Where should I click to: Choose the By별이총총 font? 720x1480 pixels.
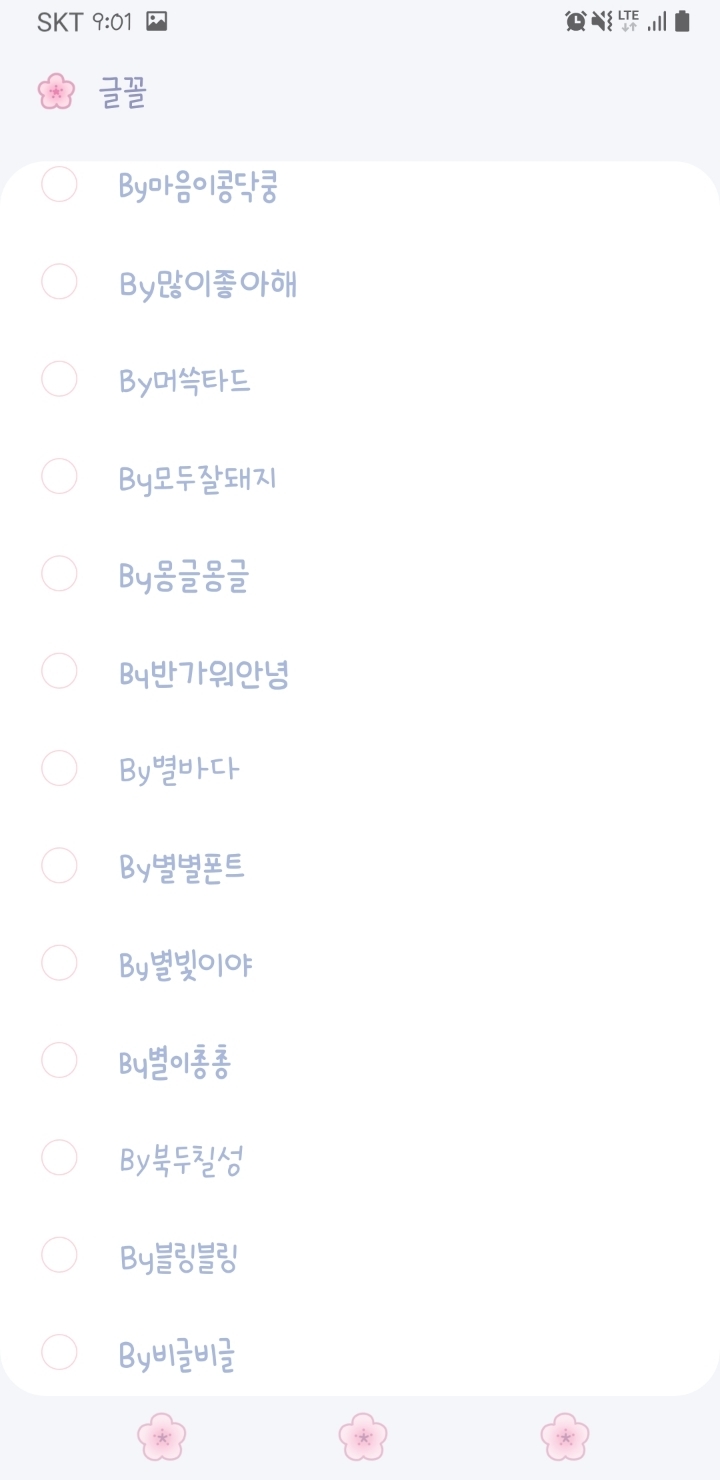pos(59,1060)
